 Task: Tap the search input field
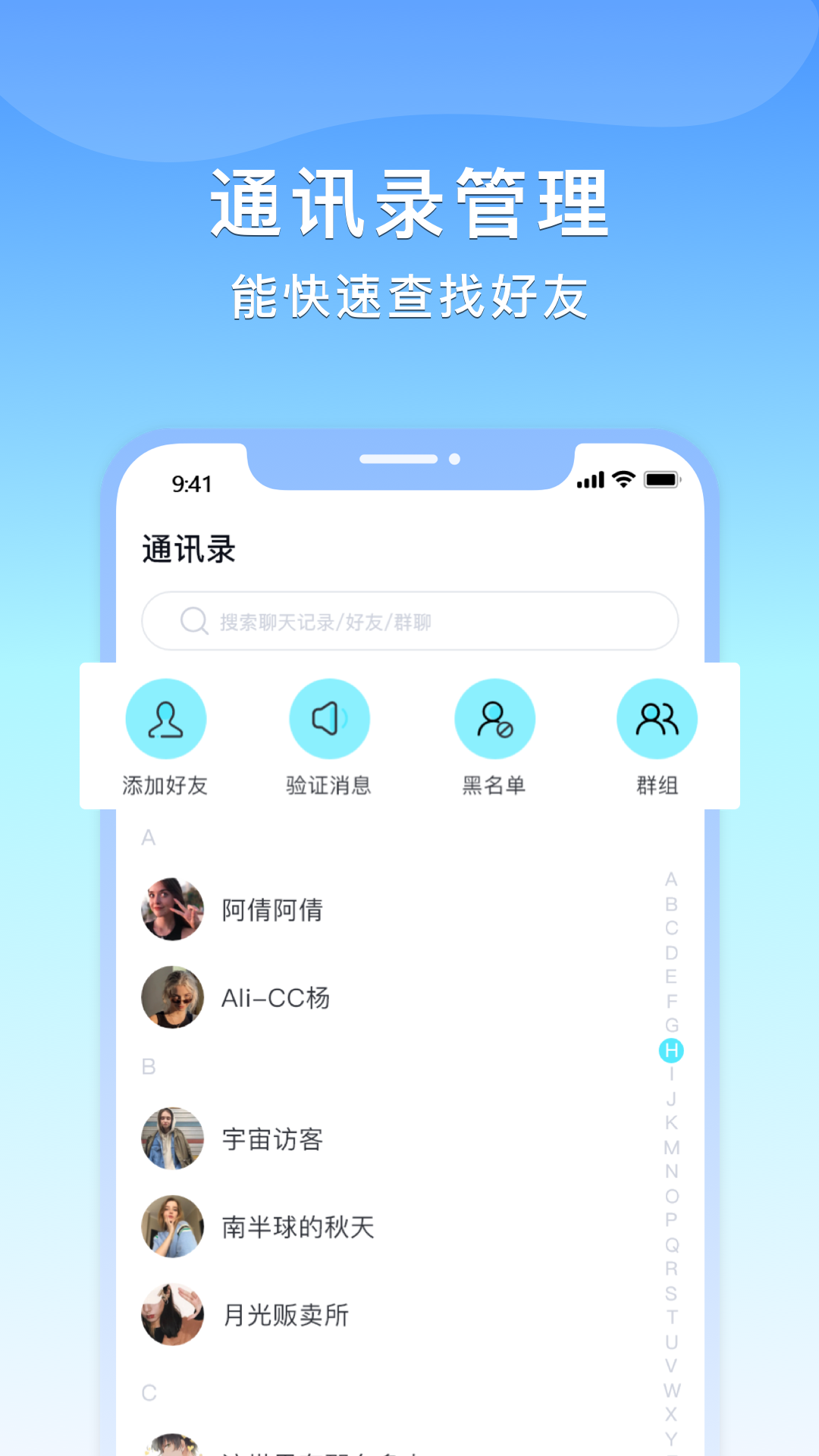point(409,620)
